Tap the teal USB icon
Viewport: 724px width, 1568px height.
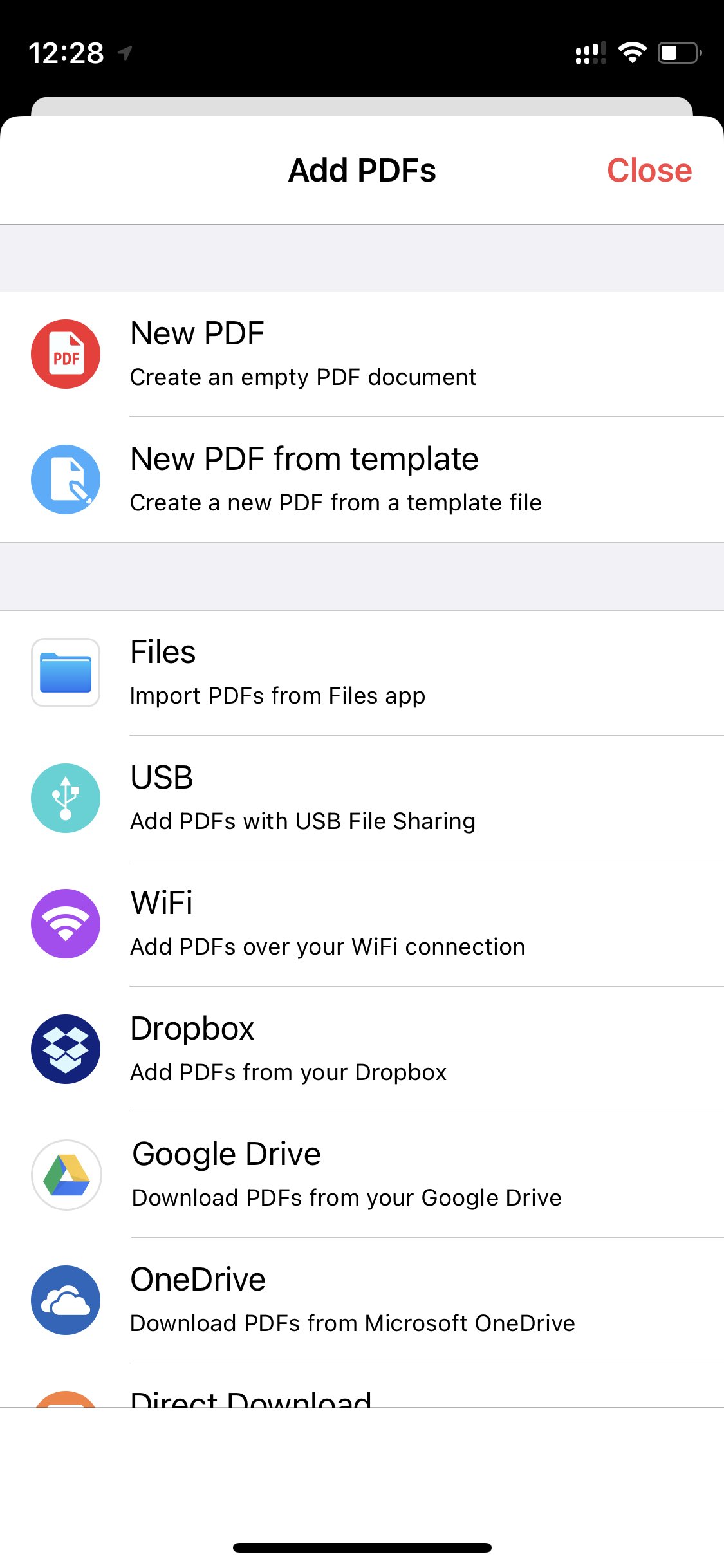coord(65,798)
